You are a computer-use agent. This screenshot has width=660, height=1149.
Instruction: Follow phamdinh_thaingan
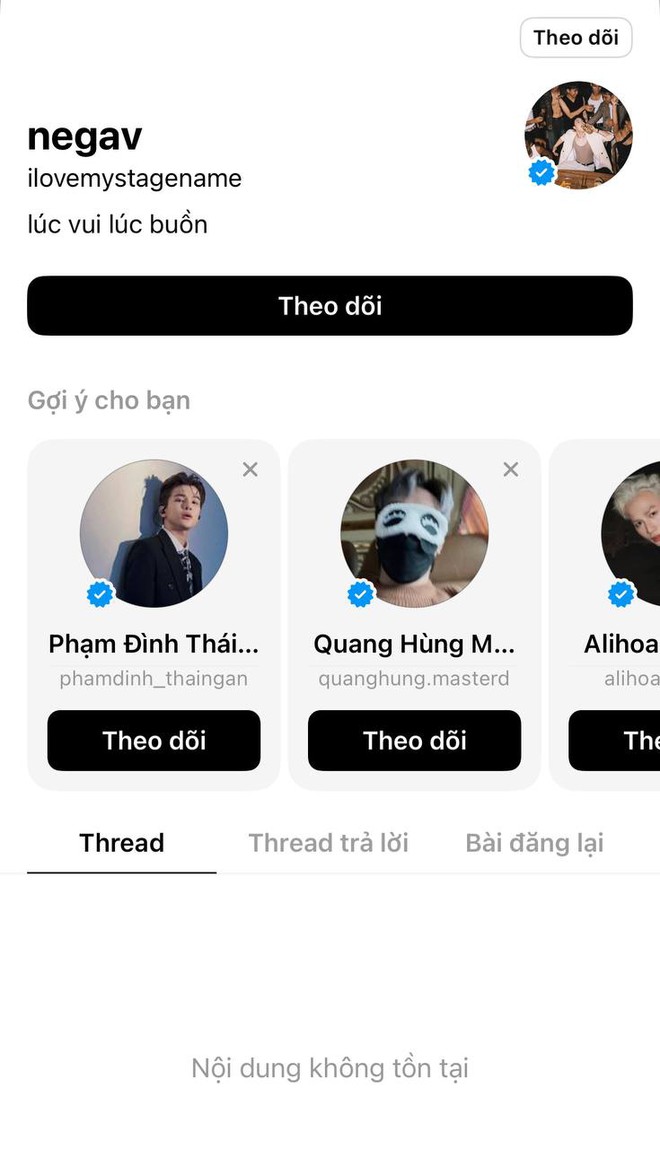tap(154, 741)
